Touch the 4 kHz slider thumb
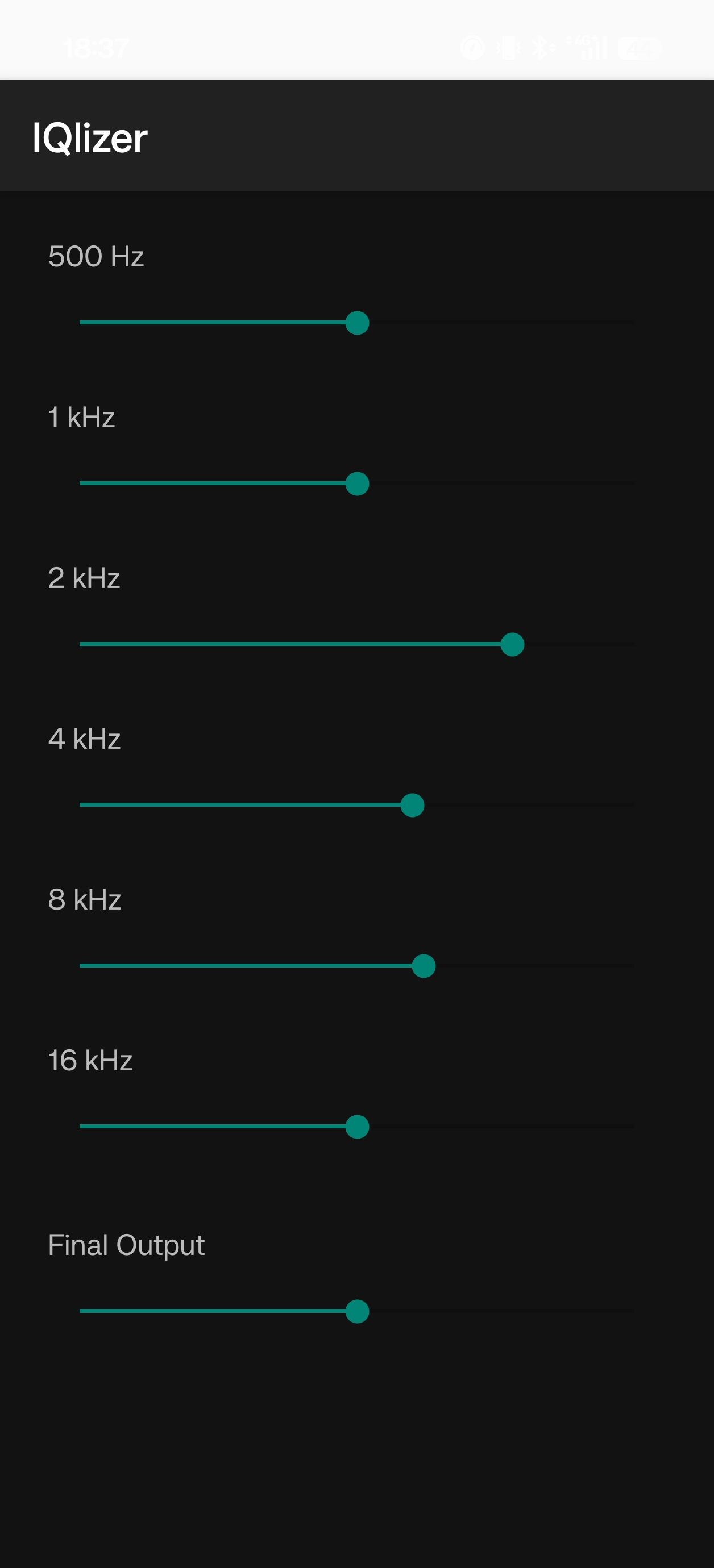714x1568 pixels. 413,806
